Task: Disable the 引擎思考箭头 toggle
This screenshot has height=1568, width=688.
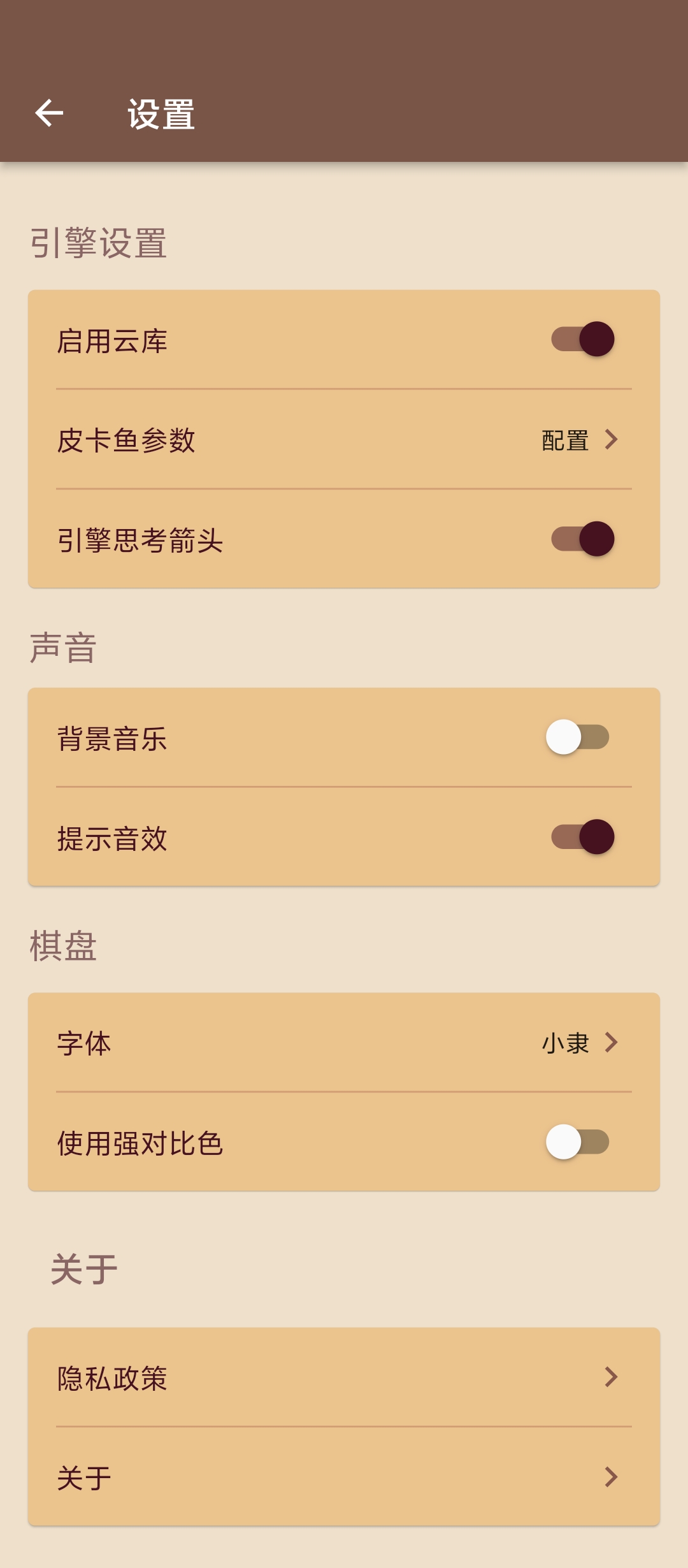Action: click(582, 539)
